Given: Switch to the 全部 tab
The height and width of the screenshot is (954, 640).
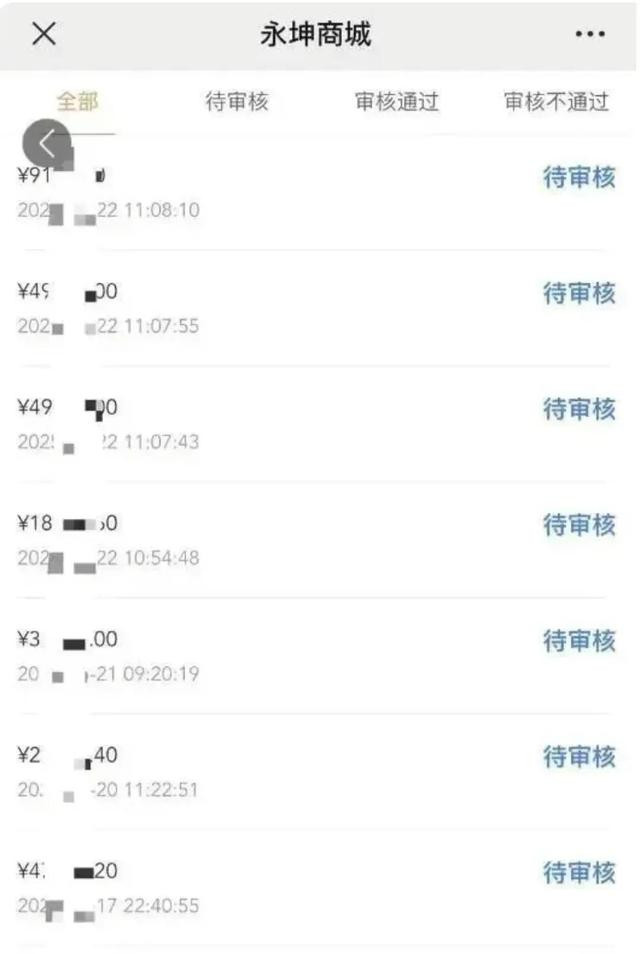Looking at the screenshot, I should pos(77,102).
